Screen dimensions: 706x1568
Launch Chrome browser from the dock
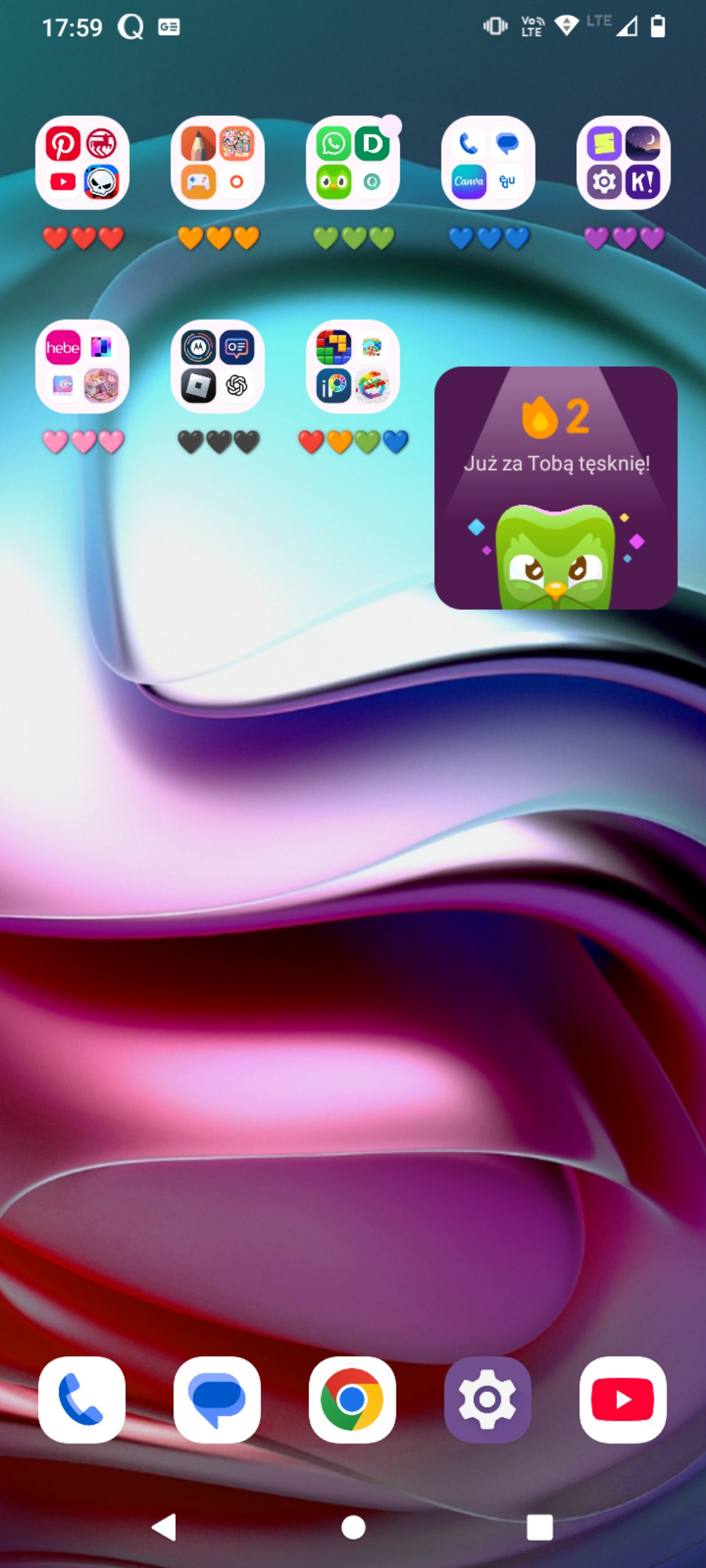click(352, 1400)
